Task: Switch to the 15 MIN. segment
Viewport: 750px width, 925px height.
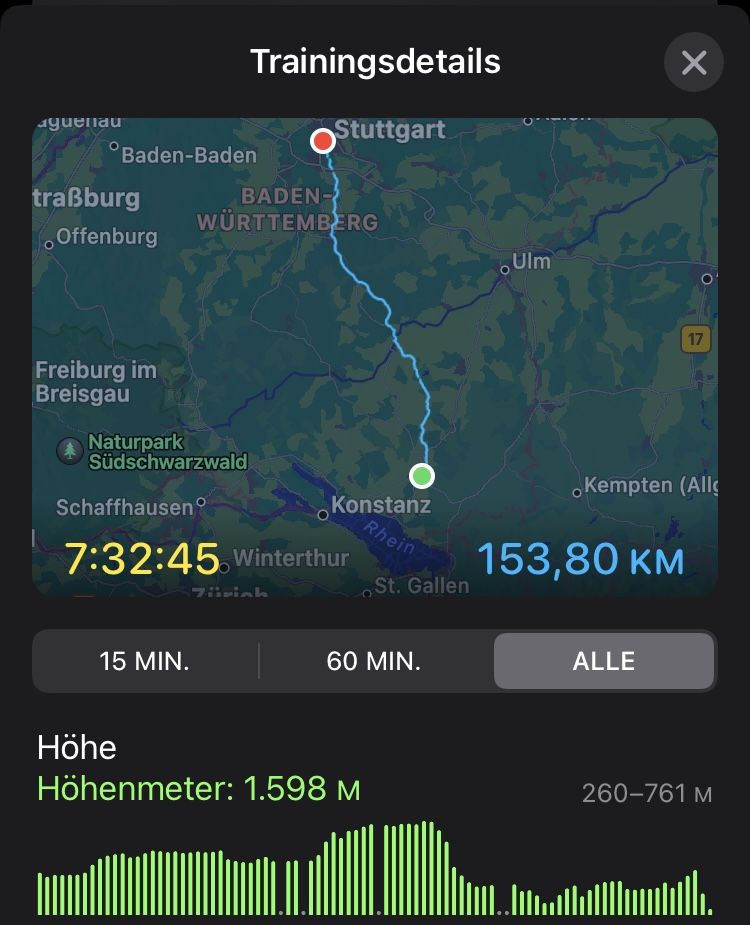Action: [x=144, y=661]
